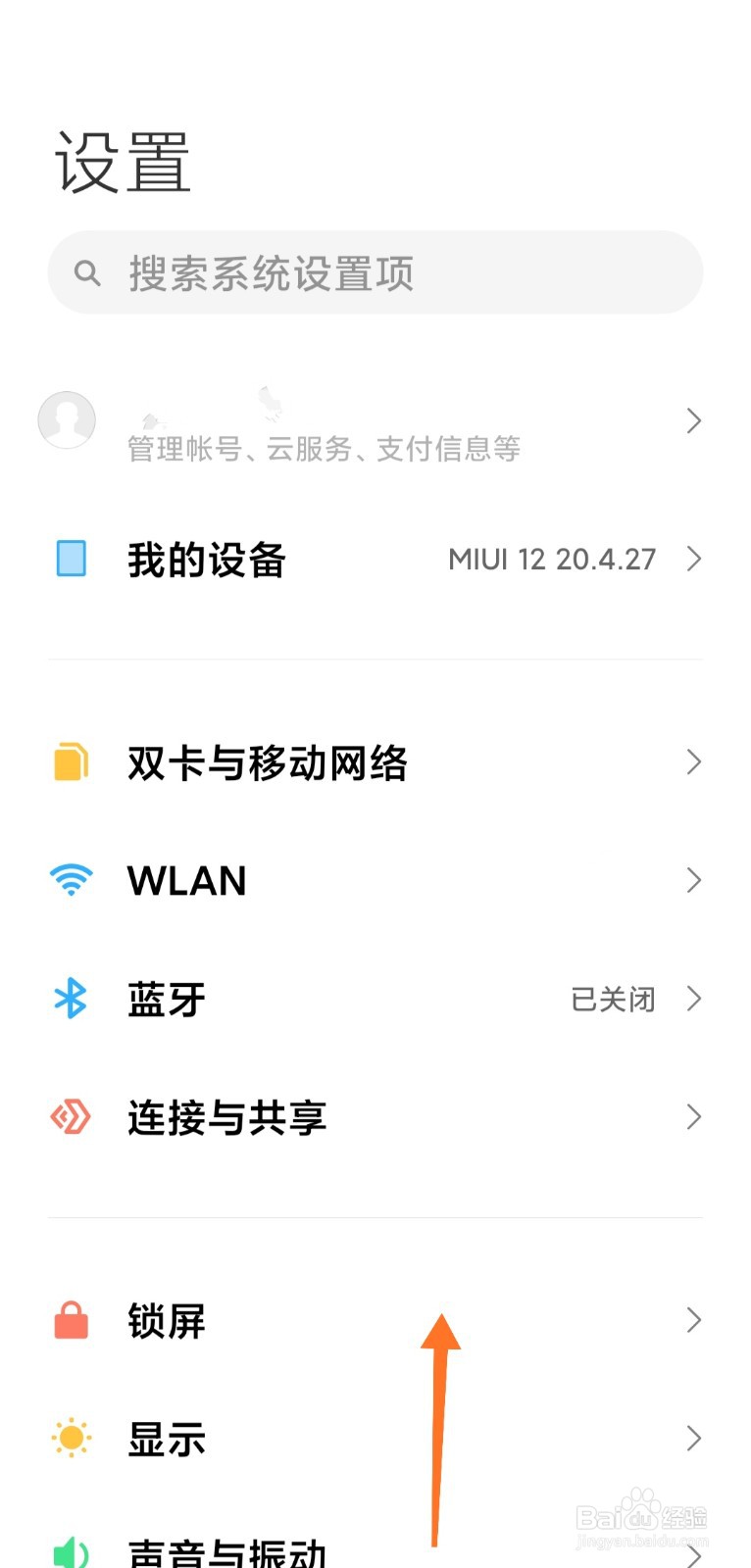
Task: Tap the user profile avatar icon
Action: tap(66, 419)
